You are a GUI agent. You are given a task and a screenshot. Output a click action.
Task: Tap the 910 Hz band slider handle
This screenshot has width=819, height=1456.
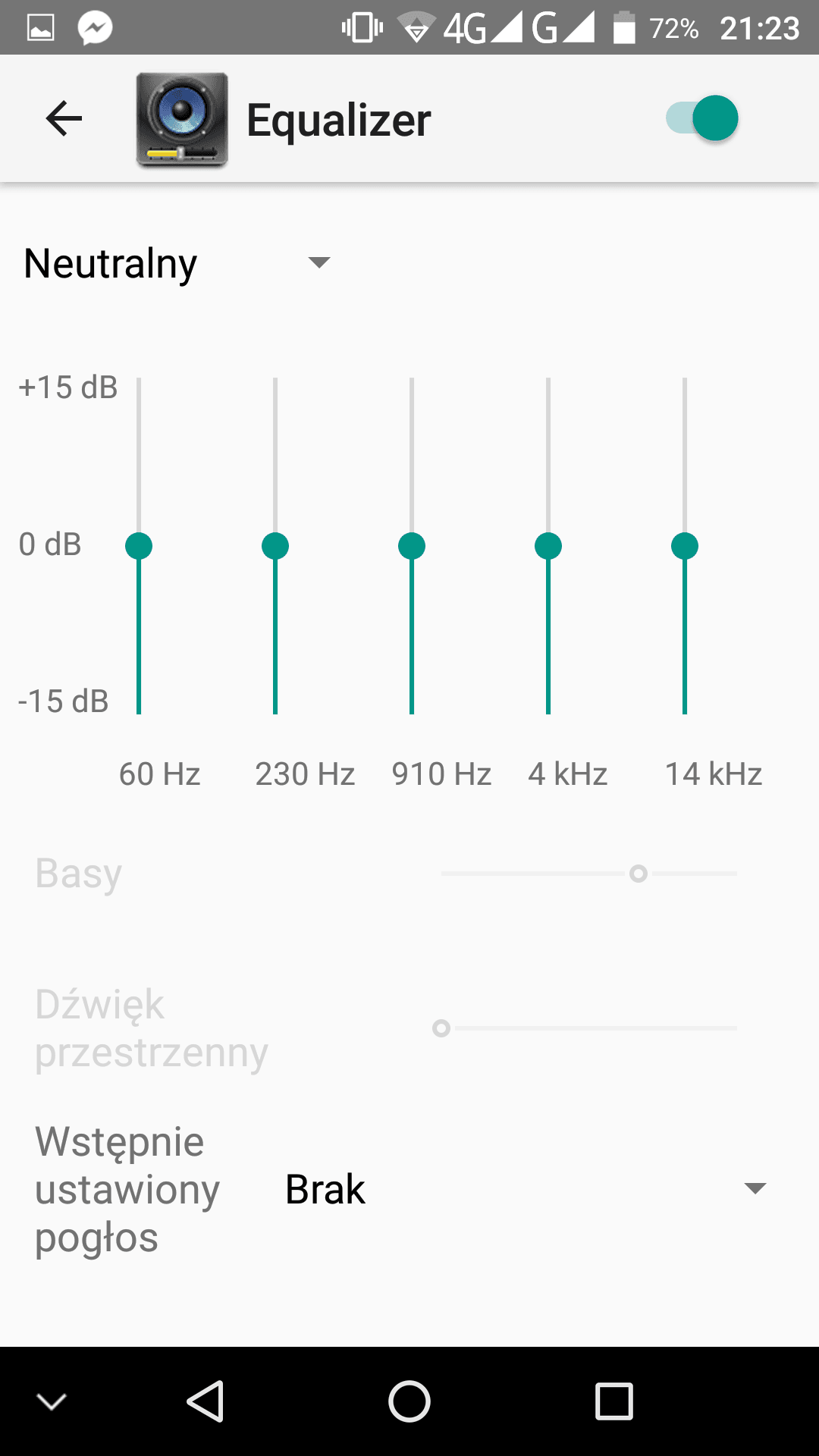pyautogui.click(x=412, y=546)
